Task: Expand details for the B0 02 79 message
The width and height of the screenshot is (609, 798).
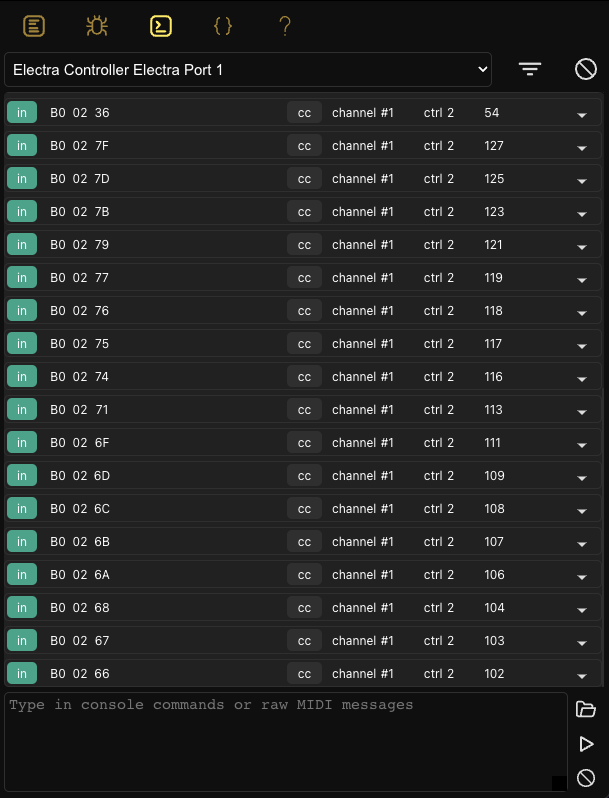Action: [581, 246]
